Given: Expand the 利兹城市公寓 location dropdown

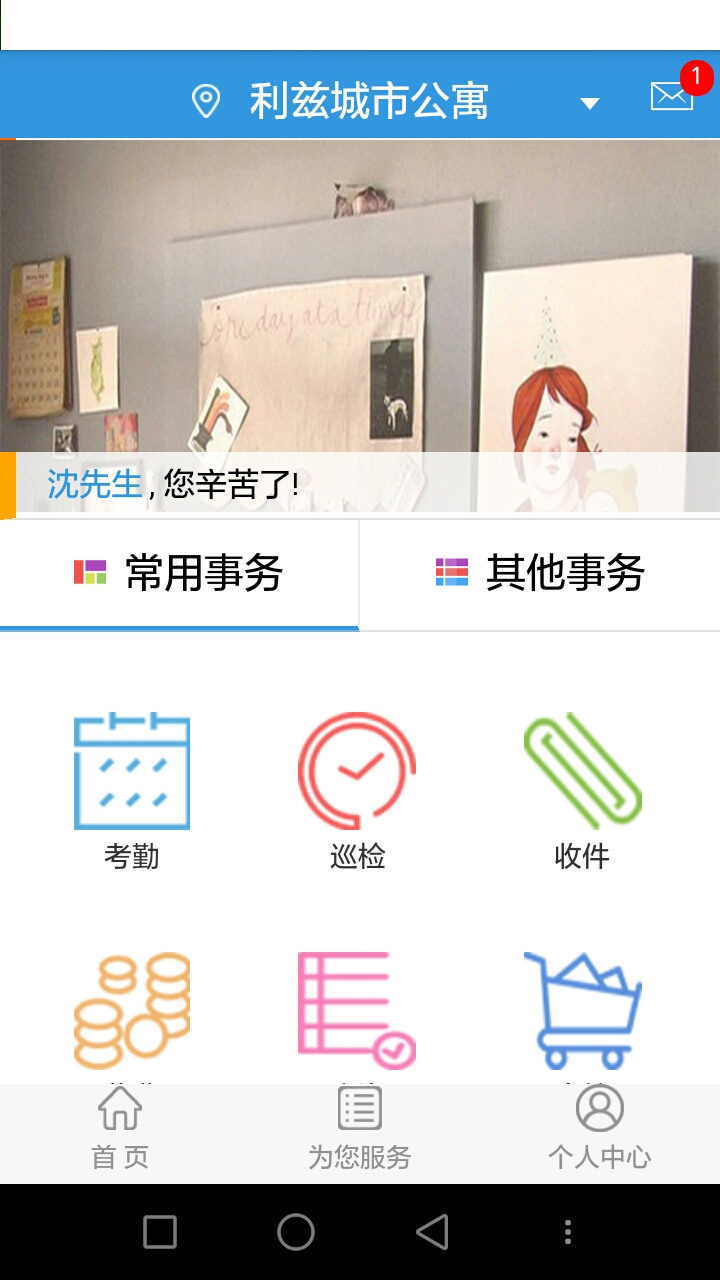Looking at the screenshot, I should click(590, 103).
